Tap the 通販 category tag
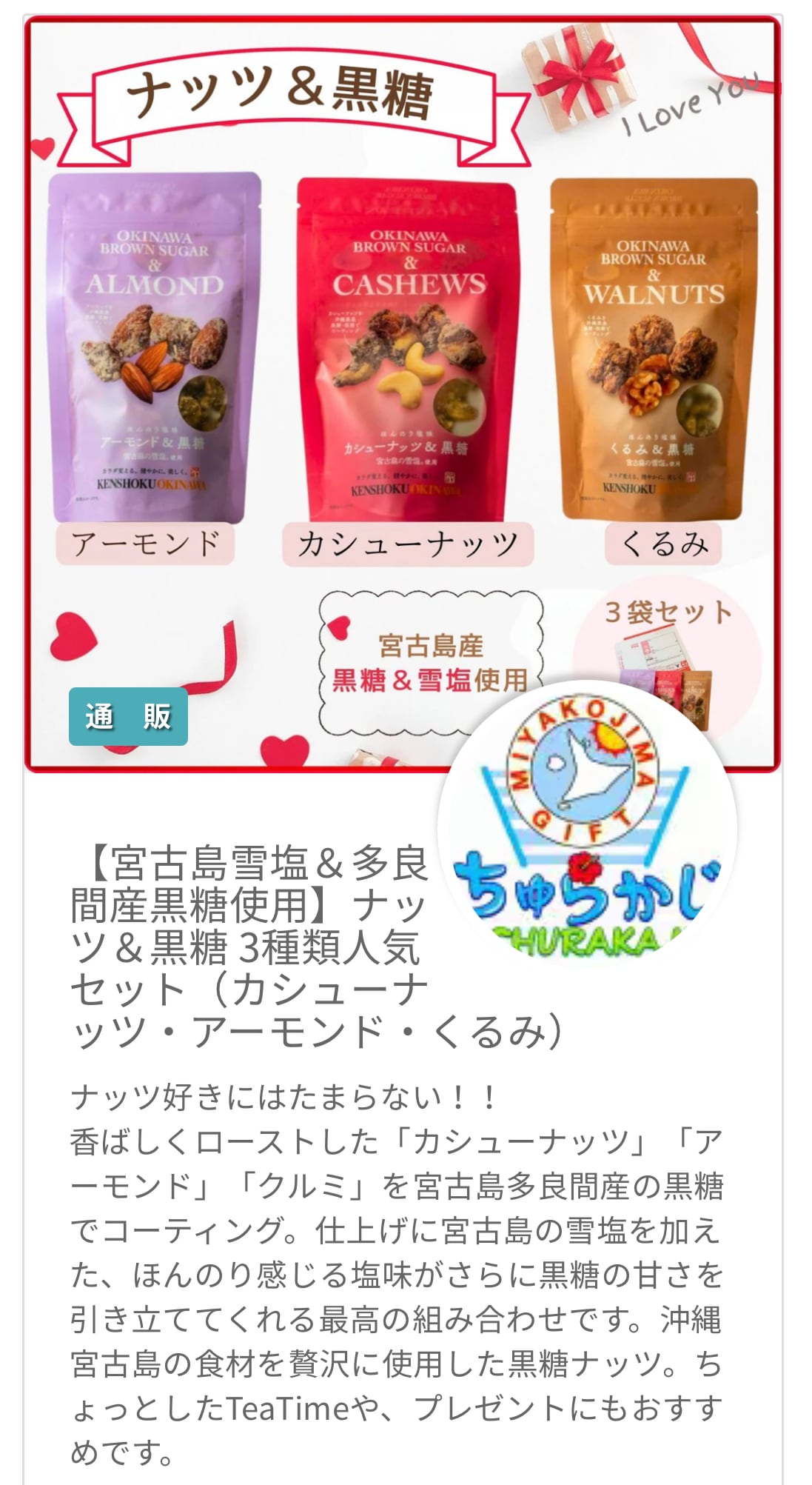The width and height of the screenshot is (812, 1485). click(128, 716)
